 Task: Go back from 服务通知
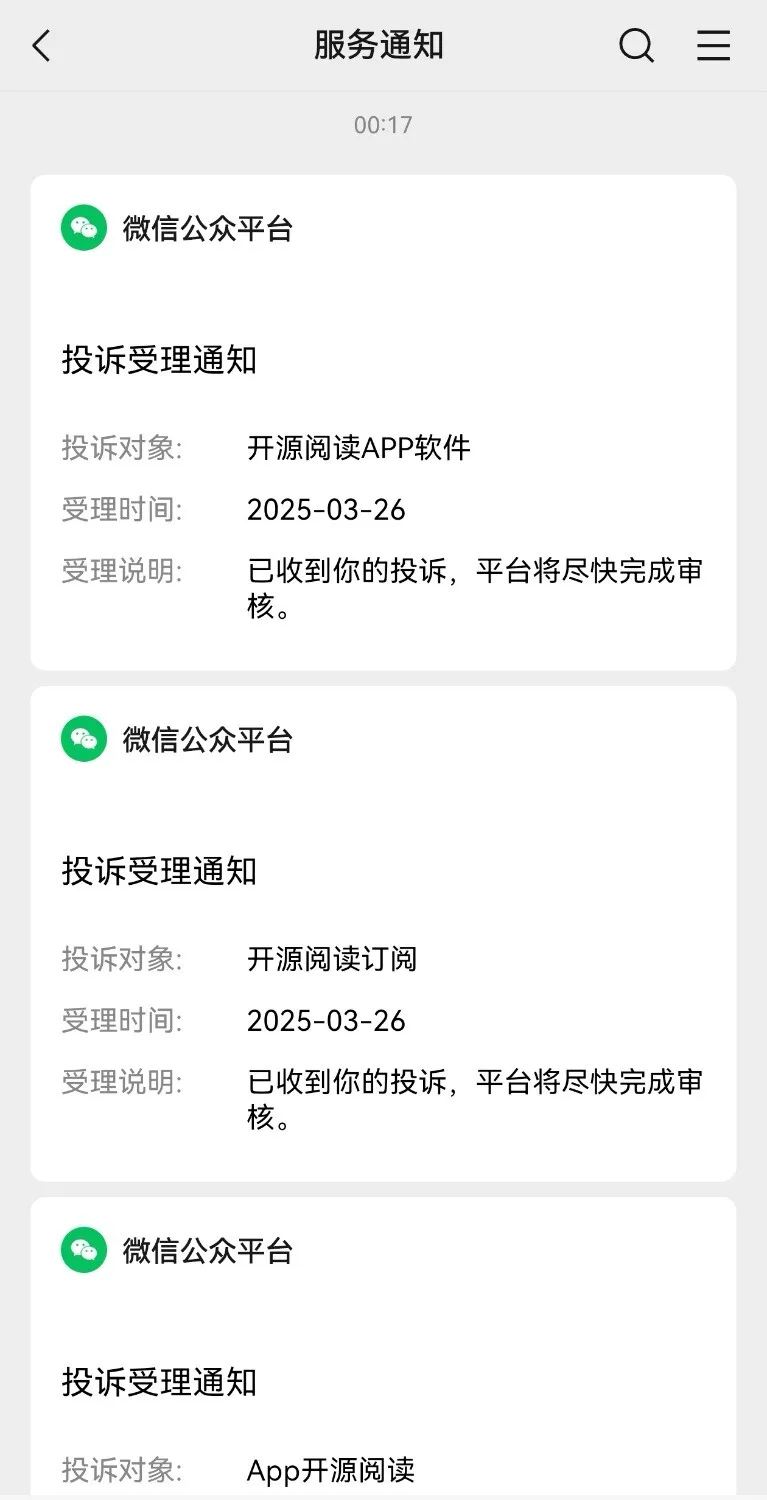[x=41, y=46]
